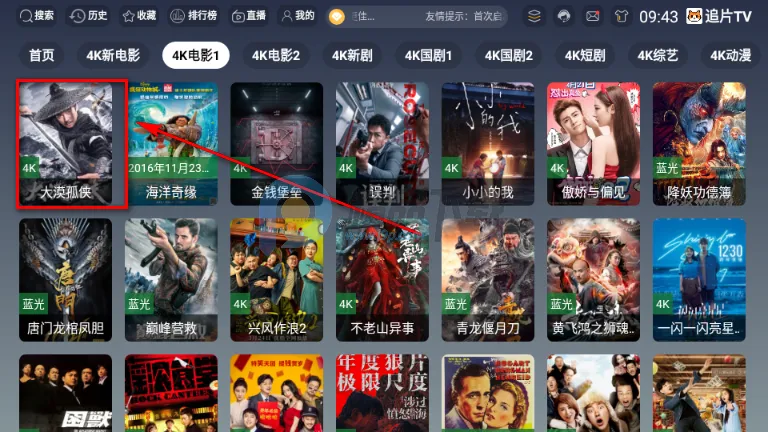Open 历史 watch history
Image resolution: width=768 pixels, height=432 pixels.
point(89,16)
